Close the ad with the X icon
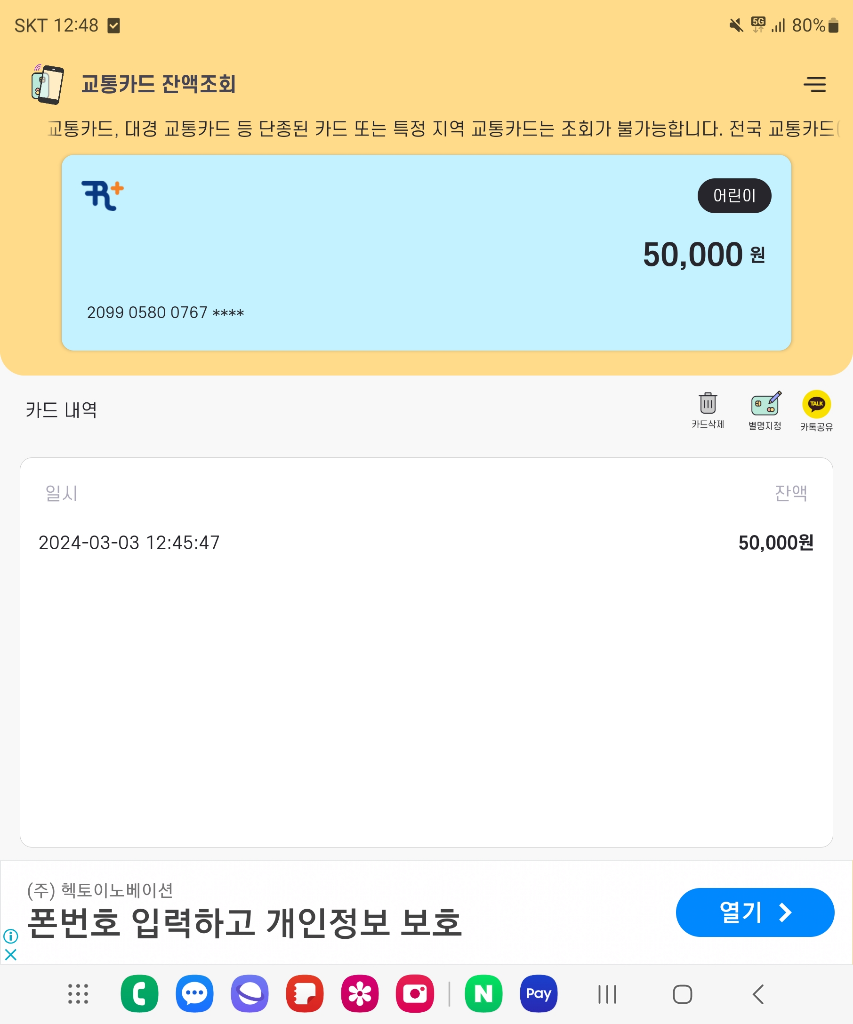853x1024 pixels. pos(10,954)
